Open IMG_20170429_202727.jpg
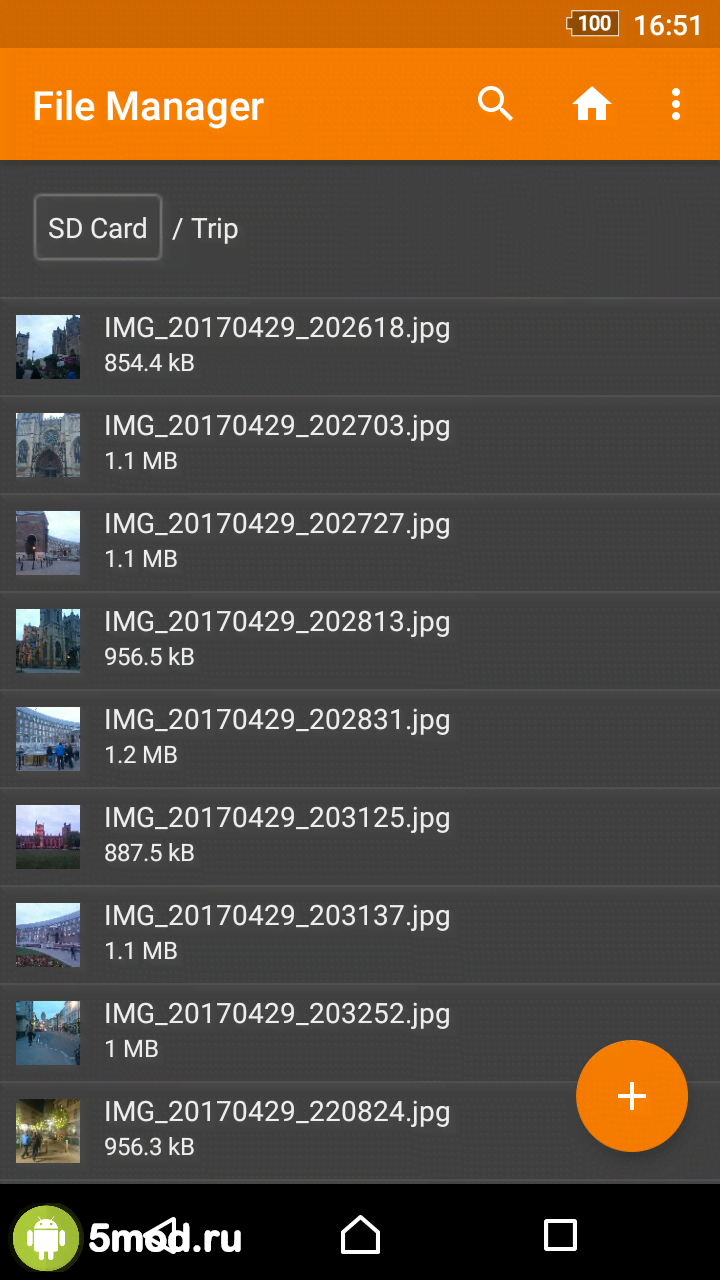This screenshot has width=720, height=1280. point(277,542)
